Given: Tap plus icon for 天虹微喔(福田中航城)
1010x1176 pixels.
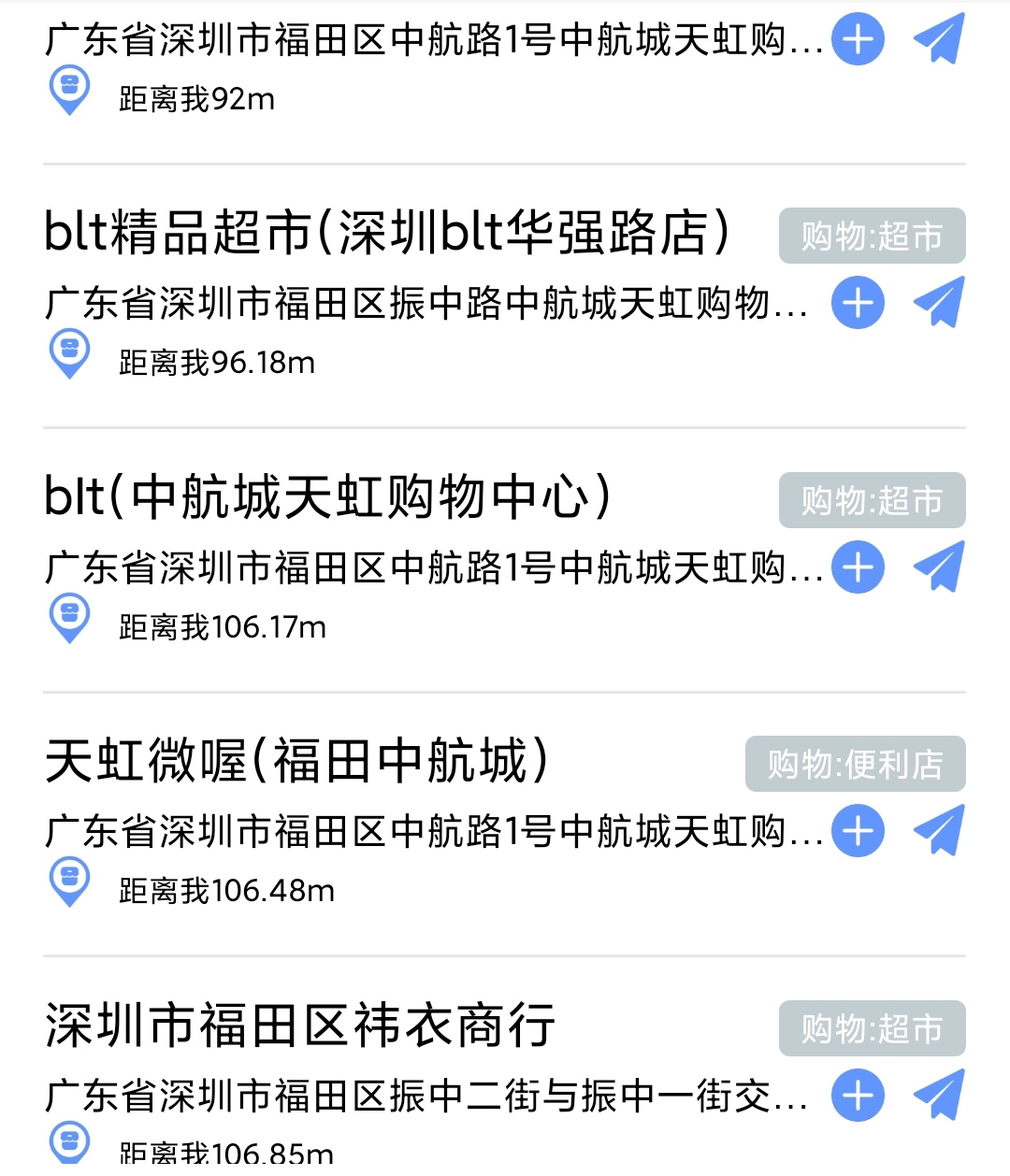Looking at the screenshot, I should coord(858,831).
